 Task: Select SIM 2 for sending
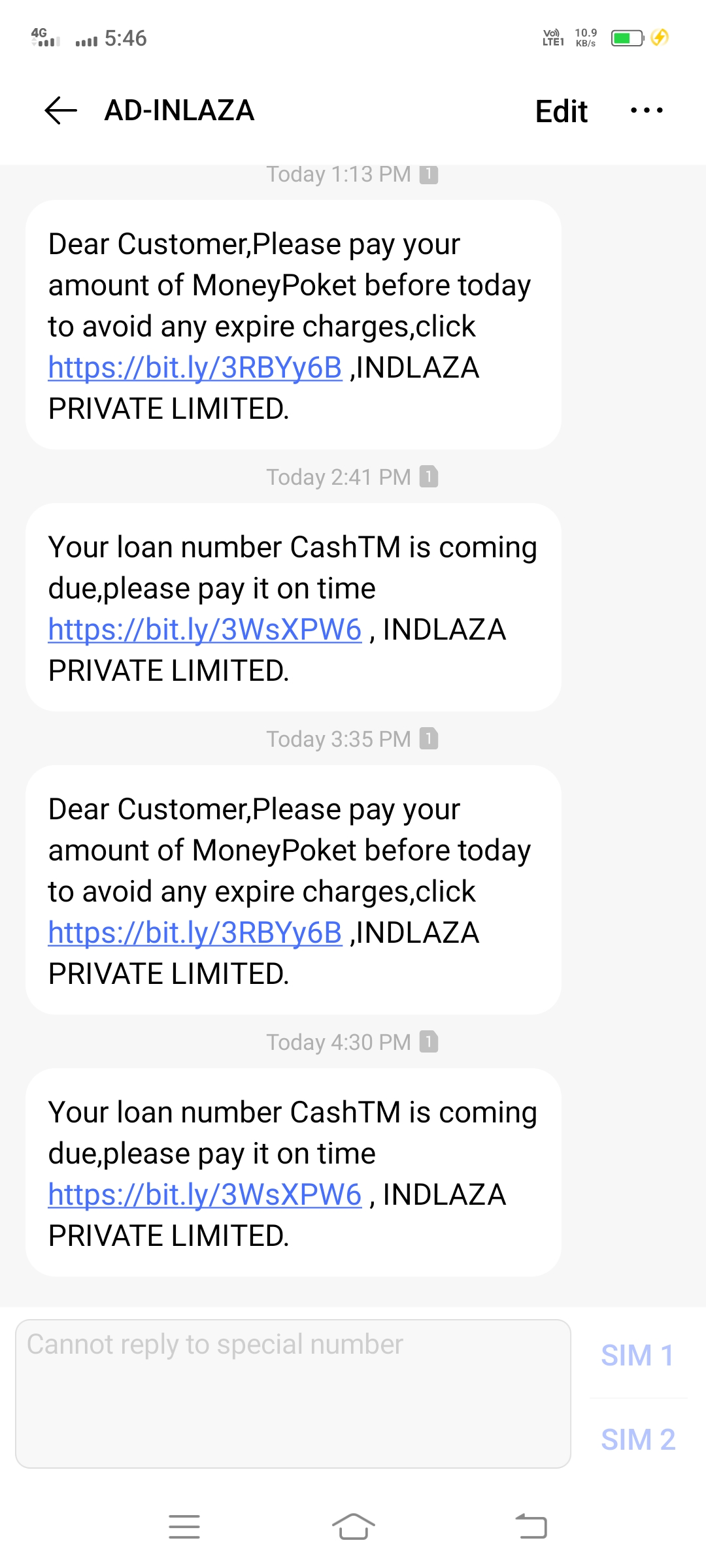(x=637, y=1440)
